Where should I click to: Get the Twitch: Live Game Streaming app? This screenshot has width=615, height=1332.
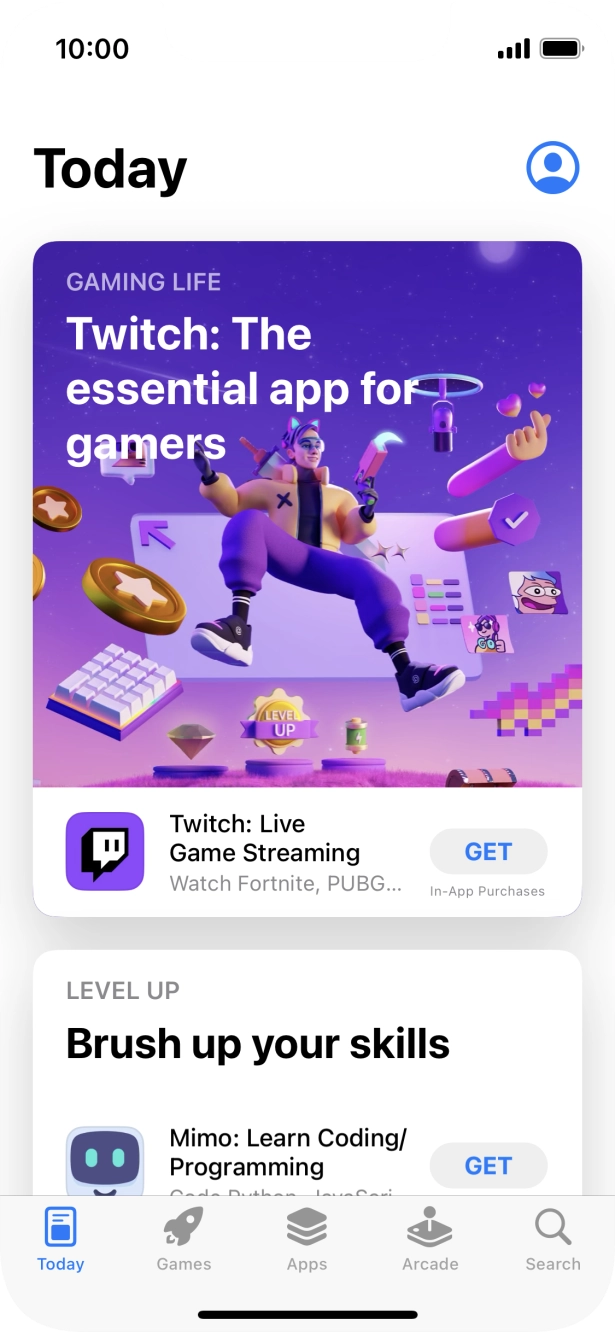coord(488,852)
